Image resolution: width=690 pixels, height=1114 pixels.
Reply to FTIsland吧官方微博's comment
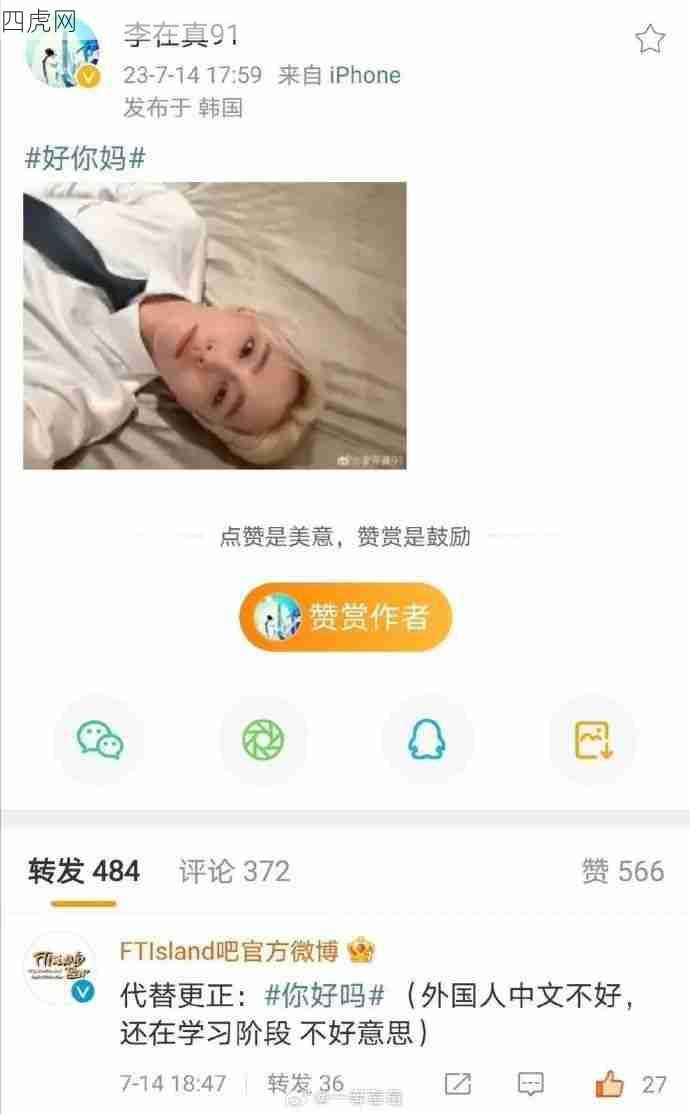531,1083
